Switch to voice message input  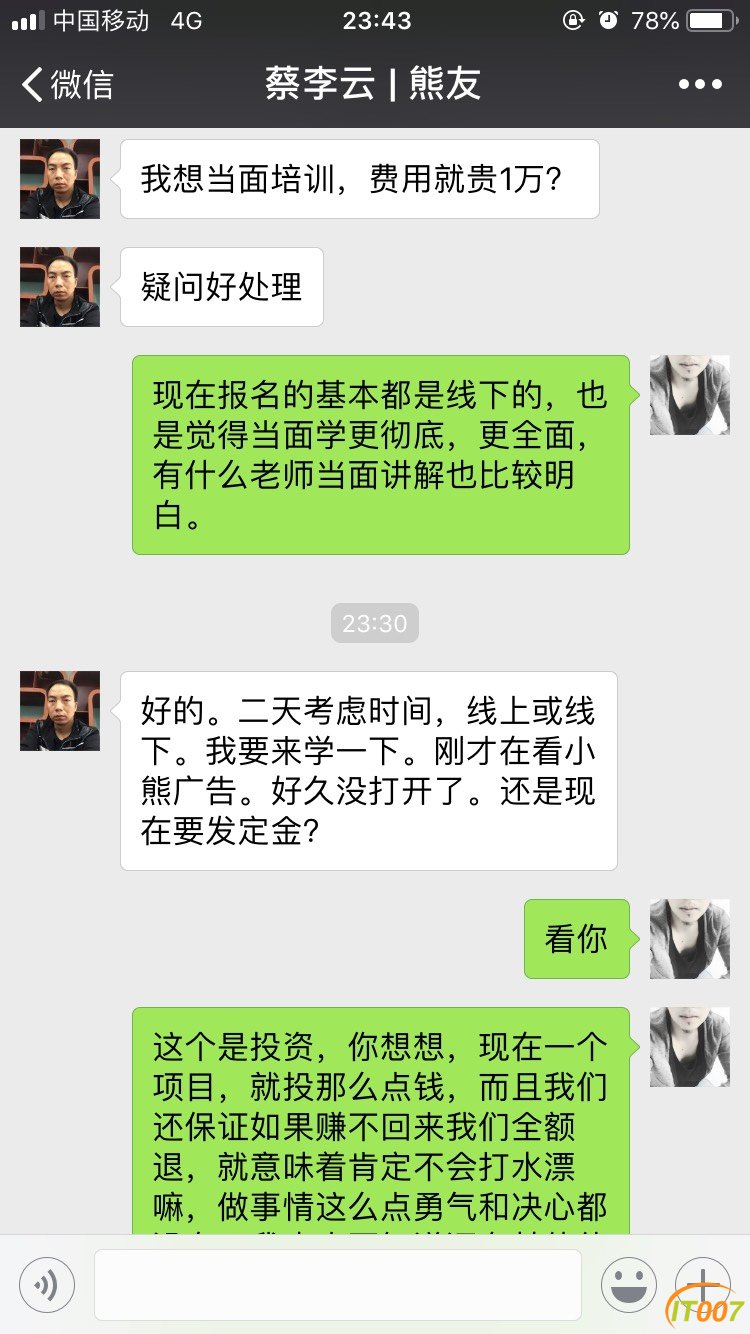click(47, 1285)
